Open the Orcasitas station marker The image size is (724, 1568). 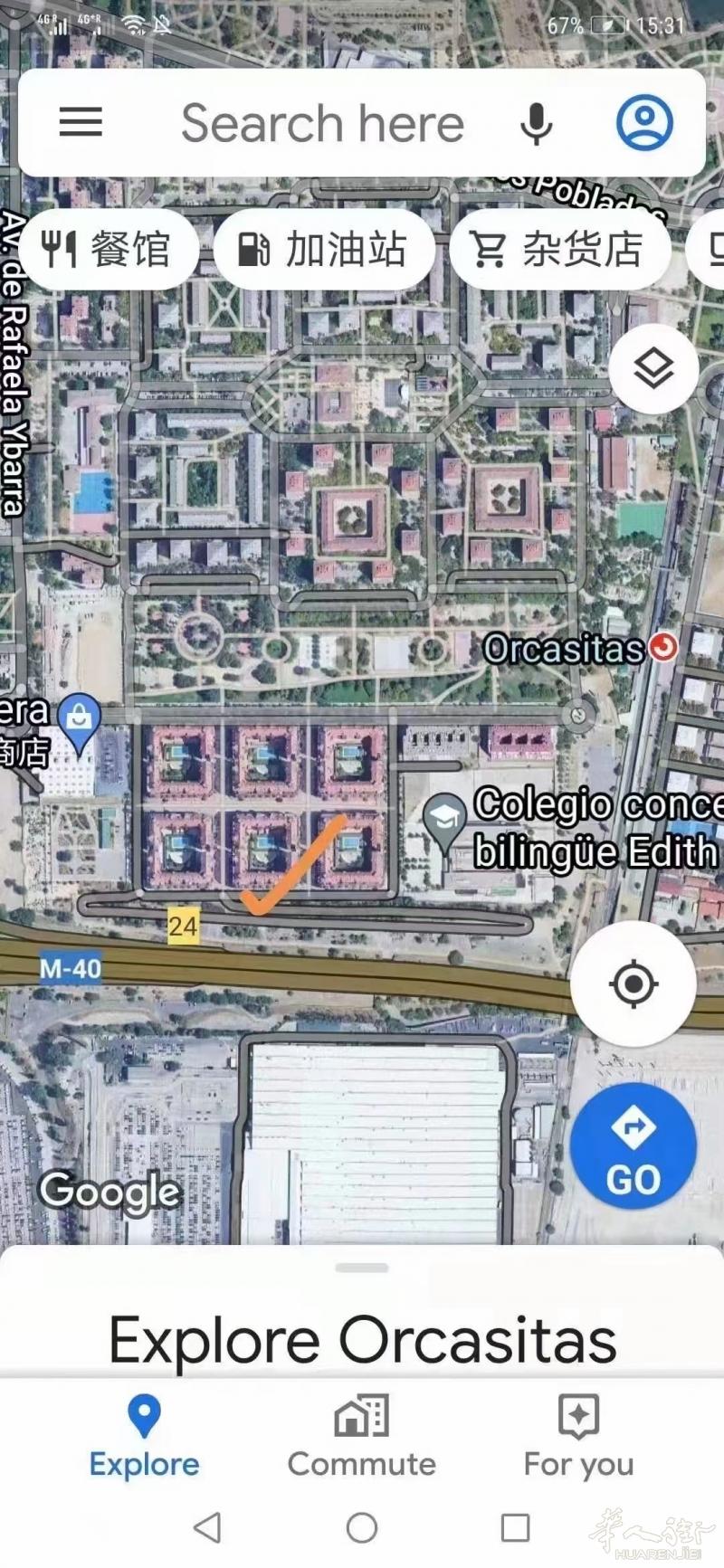coord(664,647)
